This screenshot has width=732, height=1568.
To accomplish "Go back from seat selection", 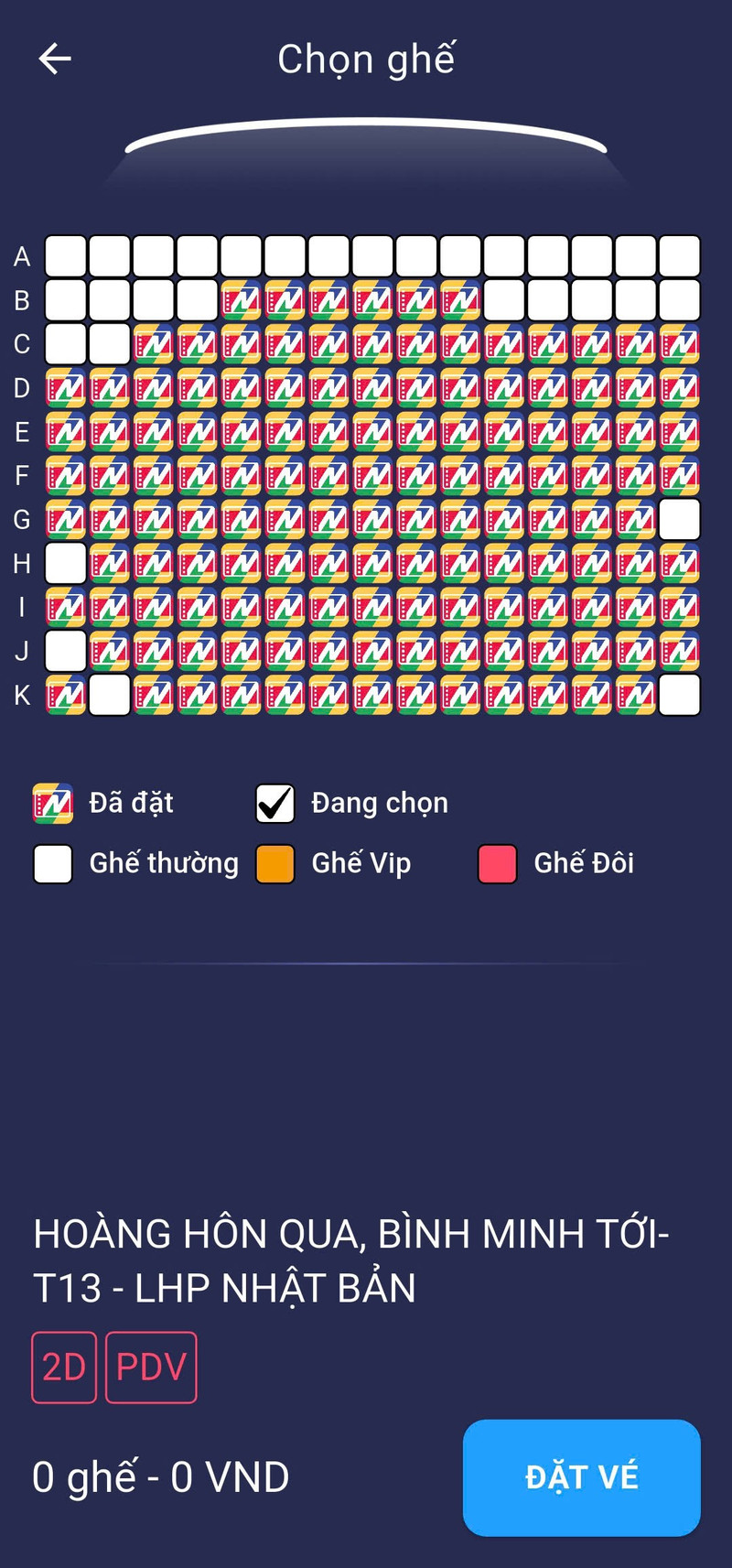I will (55, 59).
